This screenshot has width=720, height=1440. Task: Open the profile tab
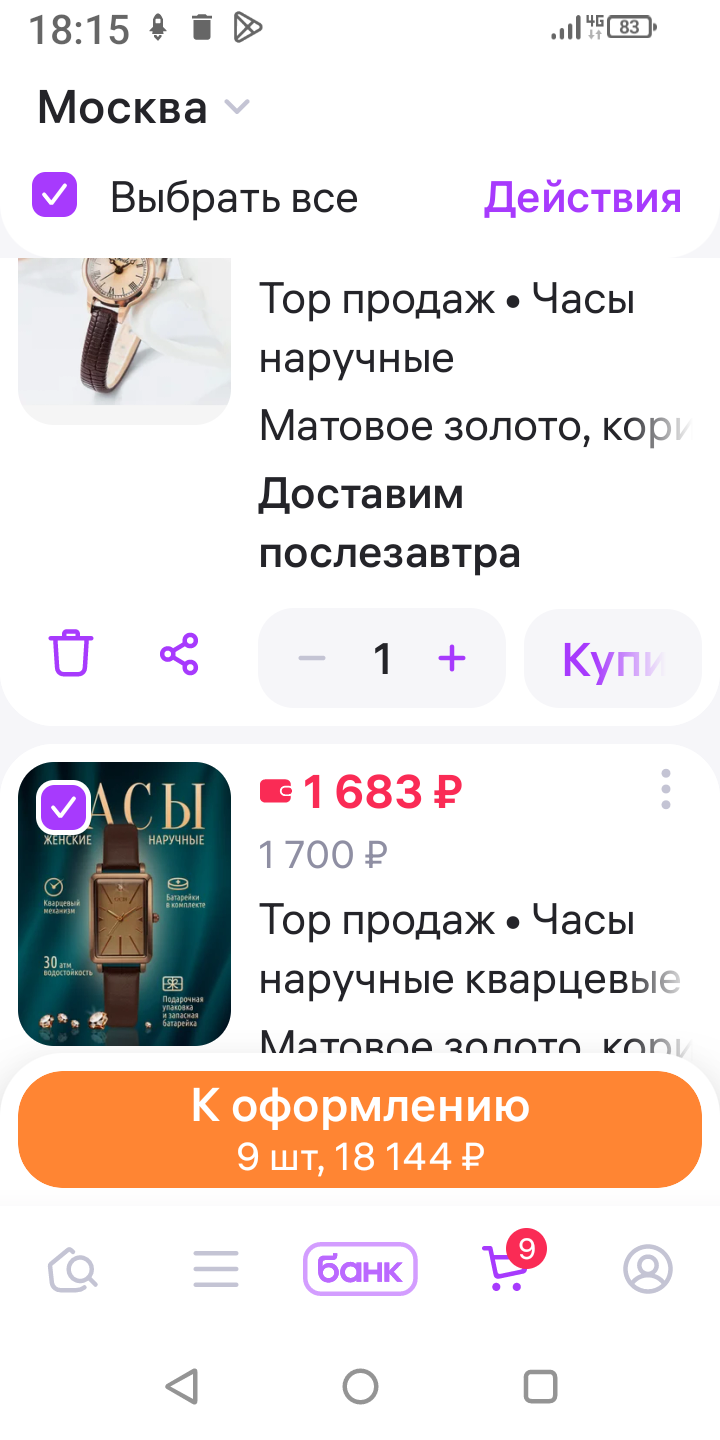click(648, 1270)
